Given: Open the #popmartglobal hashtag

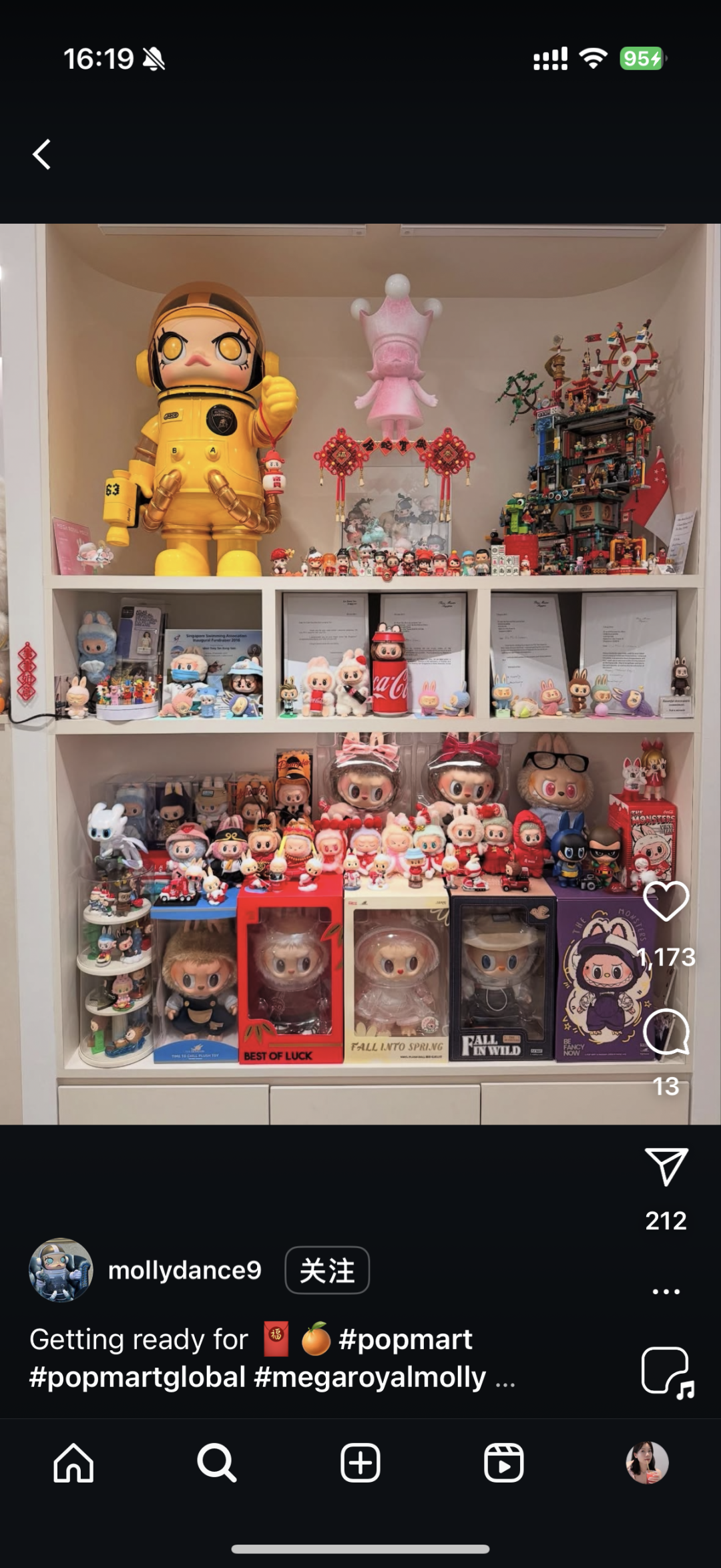Looking at the screenshot, I should click(x=138, y=1377).
